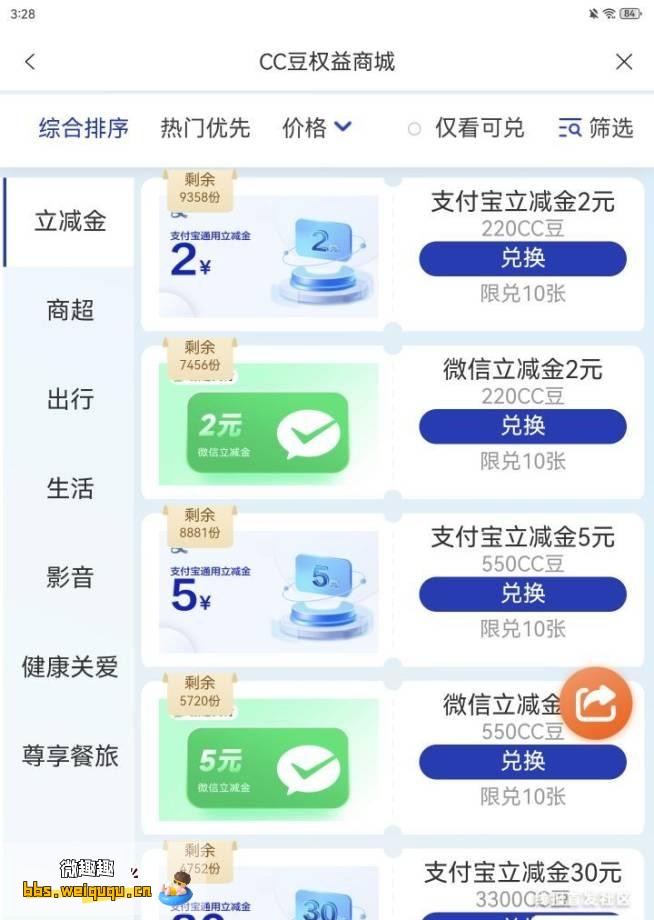Toggle the 仅看可兑 option

tap(466, 128)
